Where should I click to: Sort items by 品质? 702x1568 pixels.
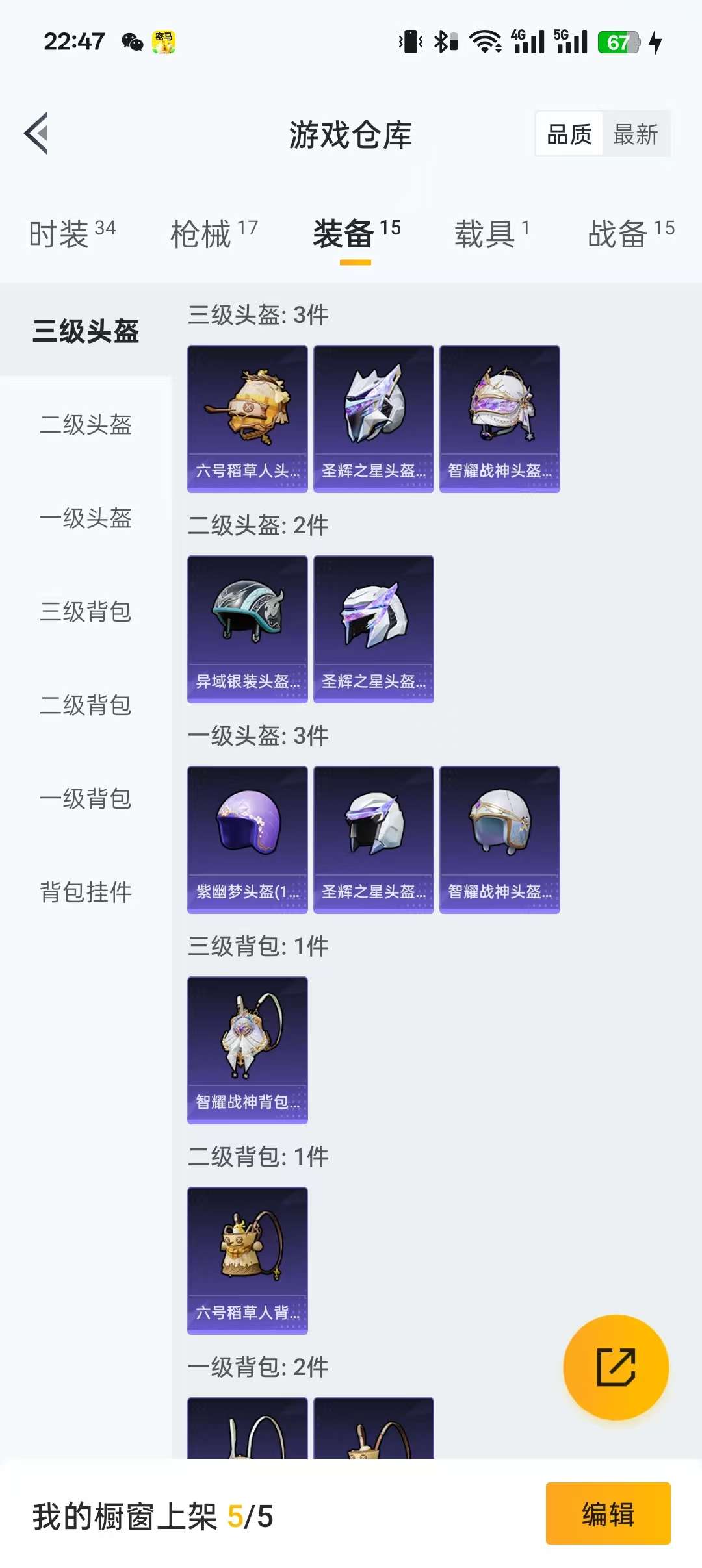569,134
